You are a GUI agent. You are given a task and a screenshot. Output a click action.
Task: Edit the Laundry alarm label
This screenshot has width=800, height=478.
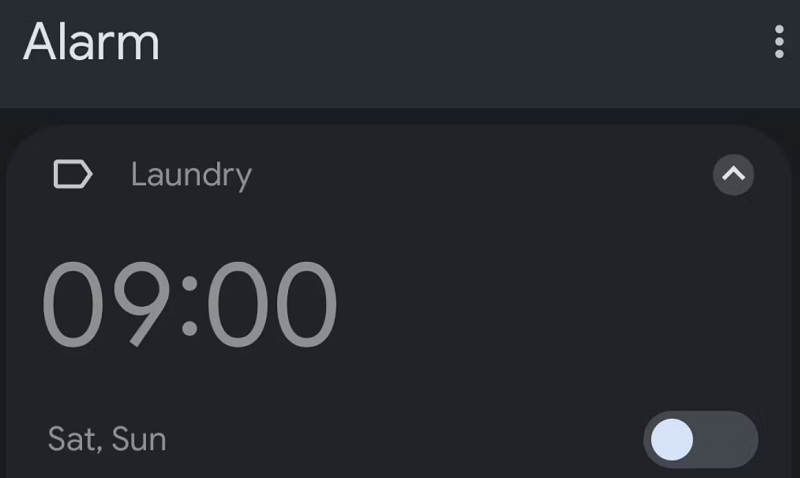click(x=190, y=175)
